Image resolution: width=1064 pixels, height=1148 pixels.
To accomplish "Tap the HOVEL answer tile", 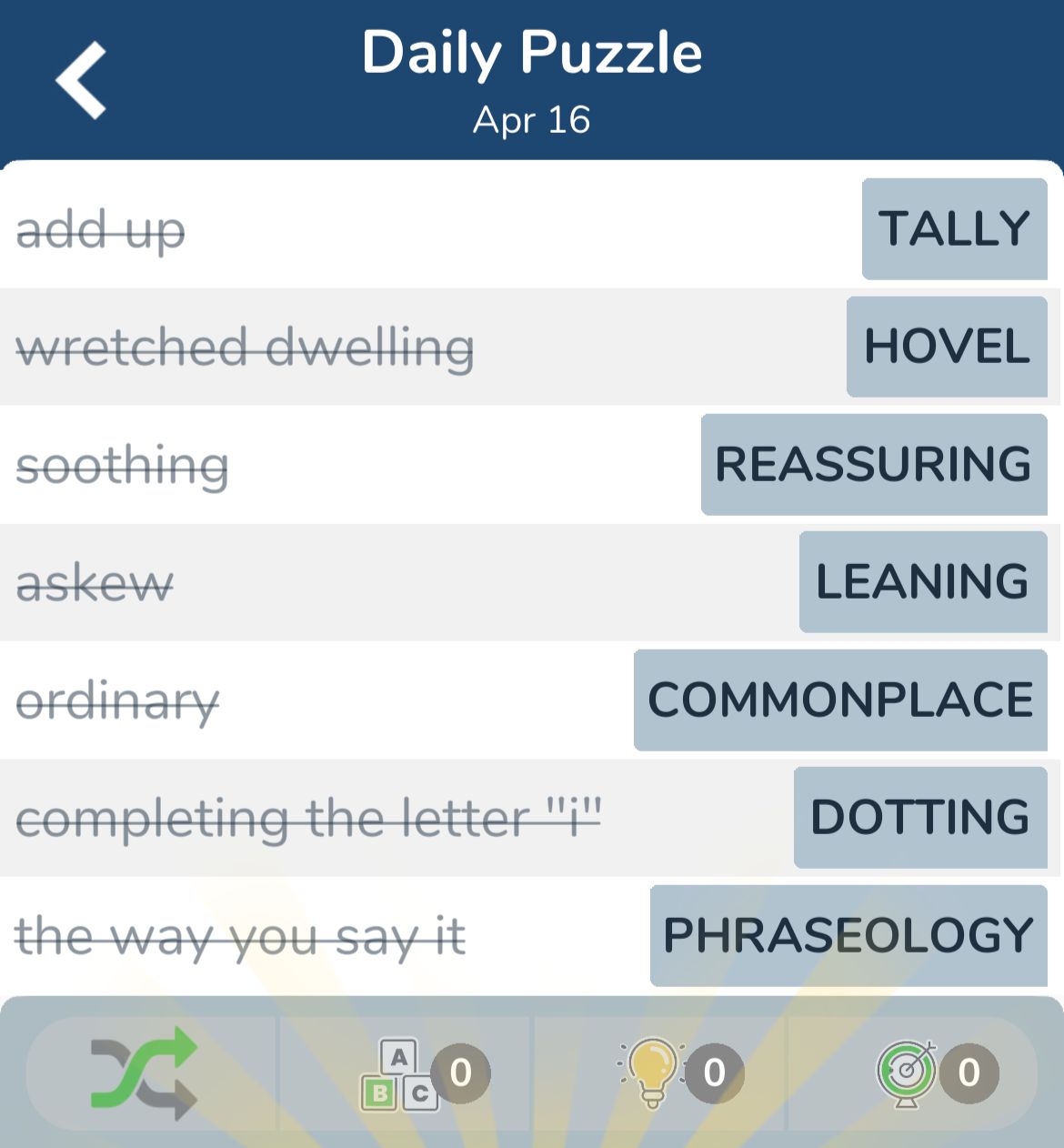I will tap(947, 347).
